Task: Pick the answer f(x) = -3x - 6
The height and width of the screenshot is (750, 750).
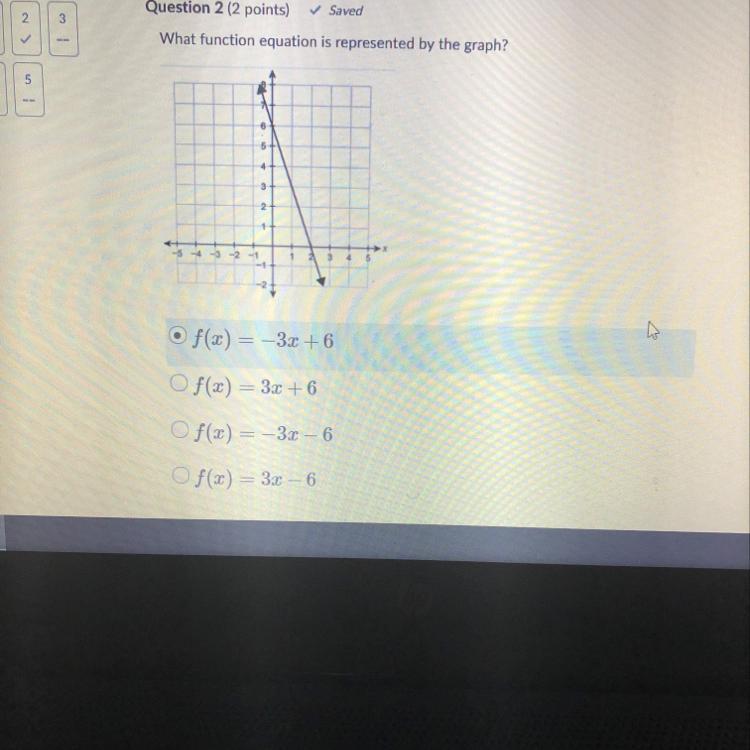Action: 179,433
